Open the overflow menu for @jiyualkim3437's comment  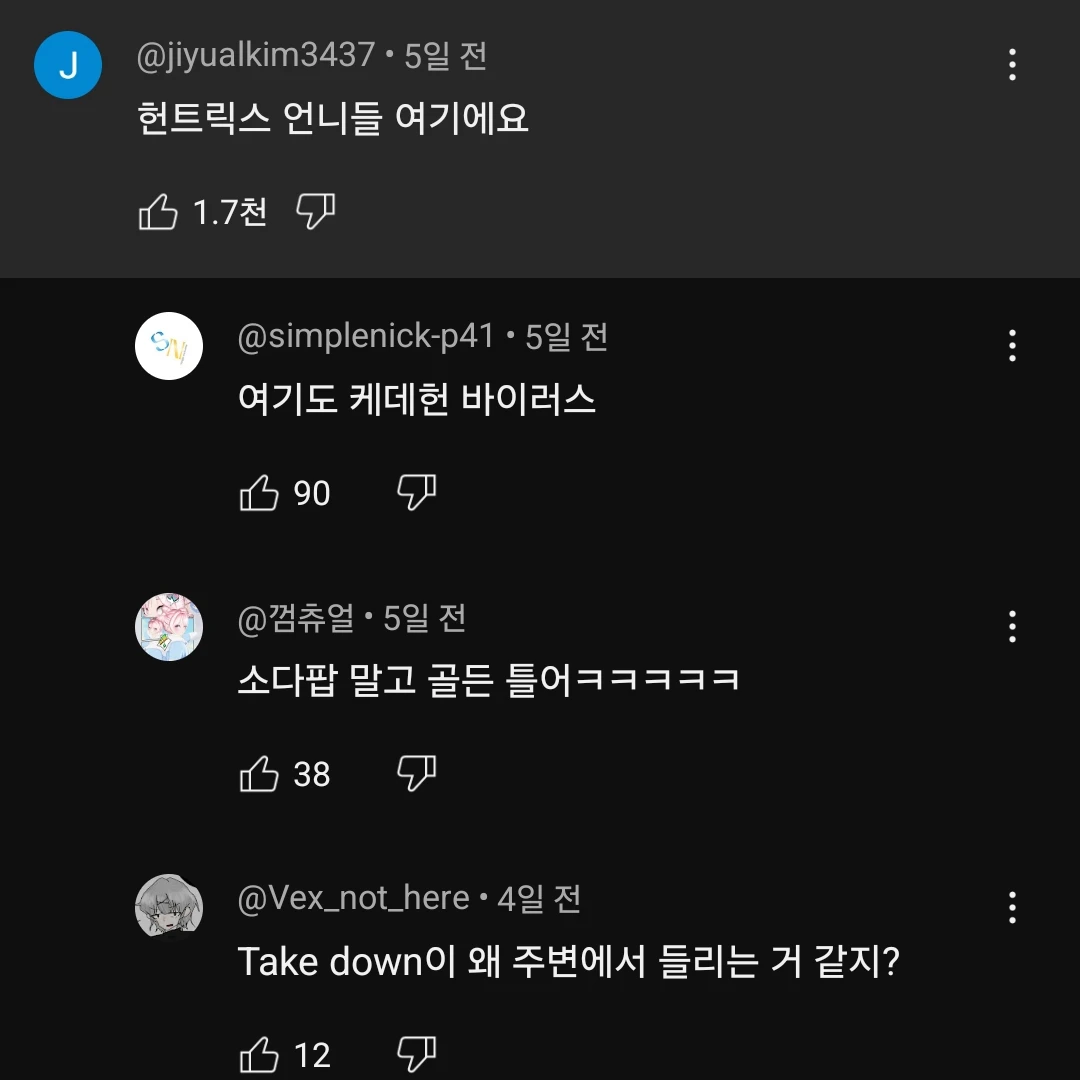coord(1012,65)
